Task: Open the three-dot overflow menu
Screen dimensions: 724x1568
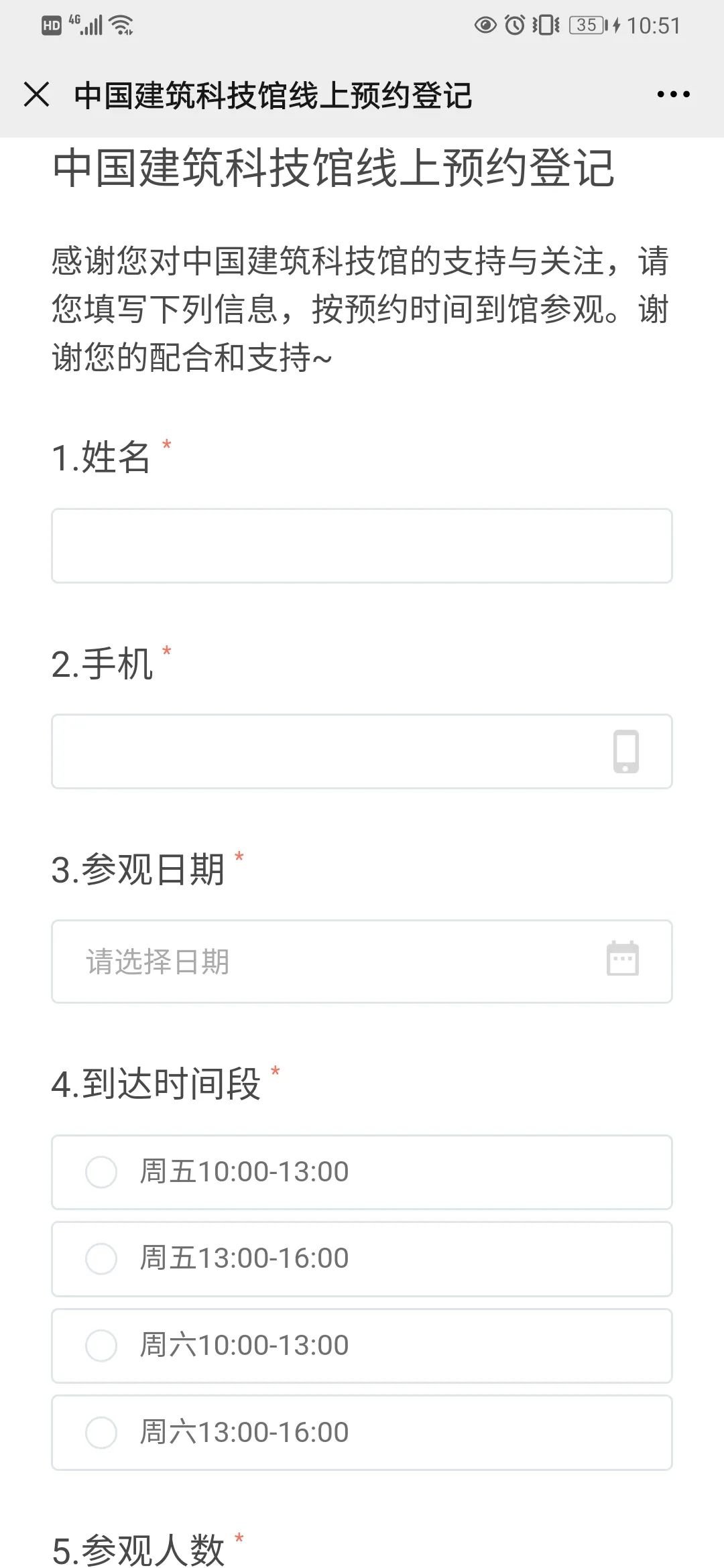Action: 673,94
